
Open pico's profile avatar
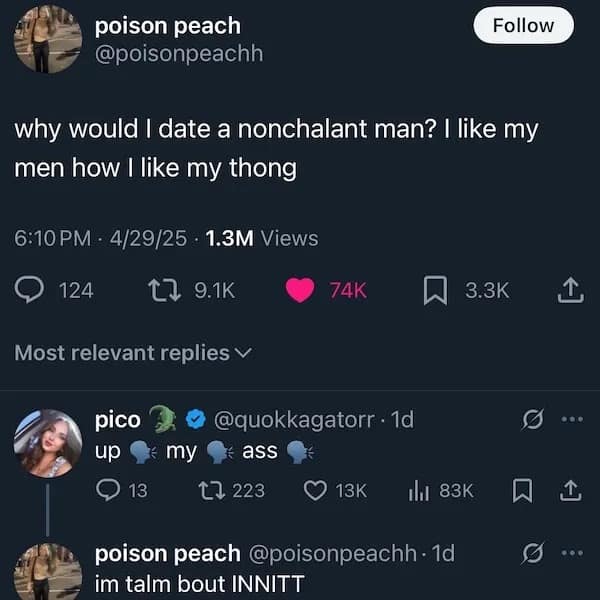pos(47,442)
